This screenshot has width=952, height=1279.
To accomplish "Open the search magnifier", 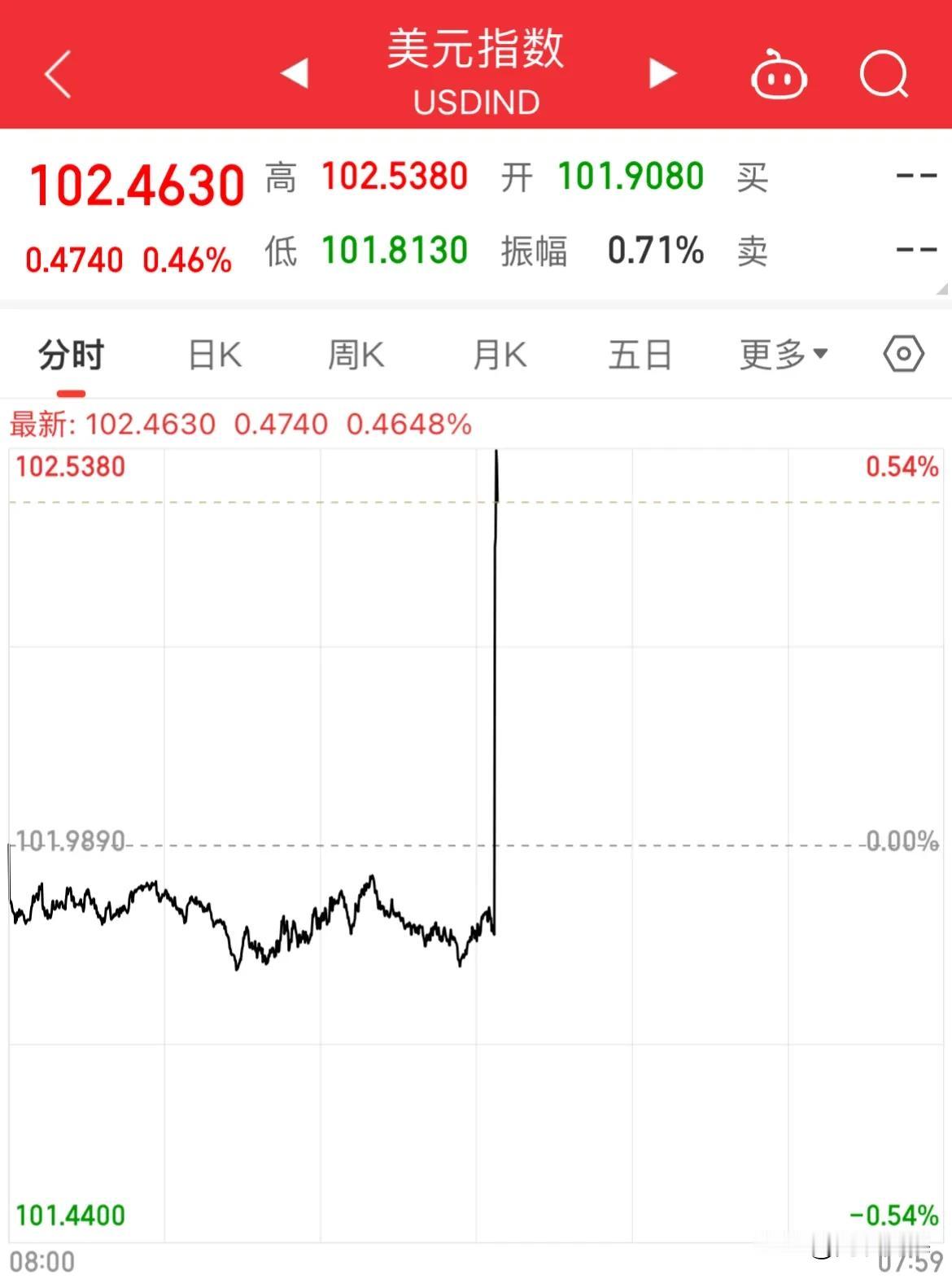I will 884,73.
